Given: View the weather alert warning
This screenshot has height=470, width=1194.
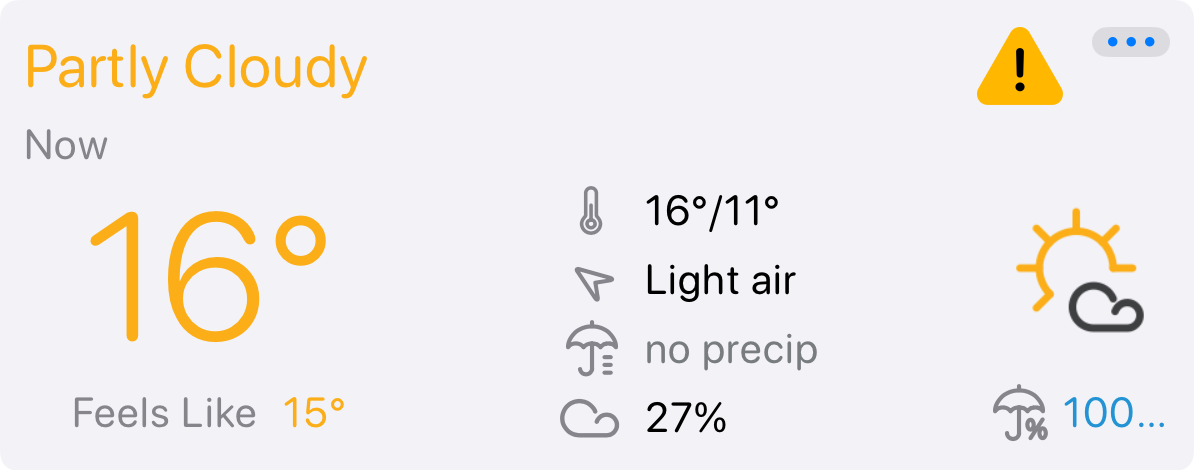Looking at the screenshot, I should click(x=1019, y=68).
